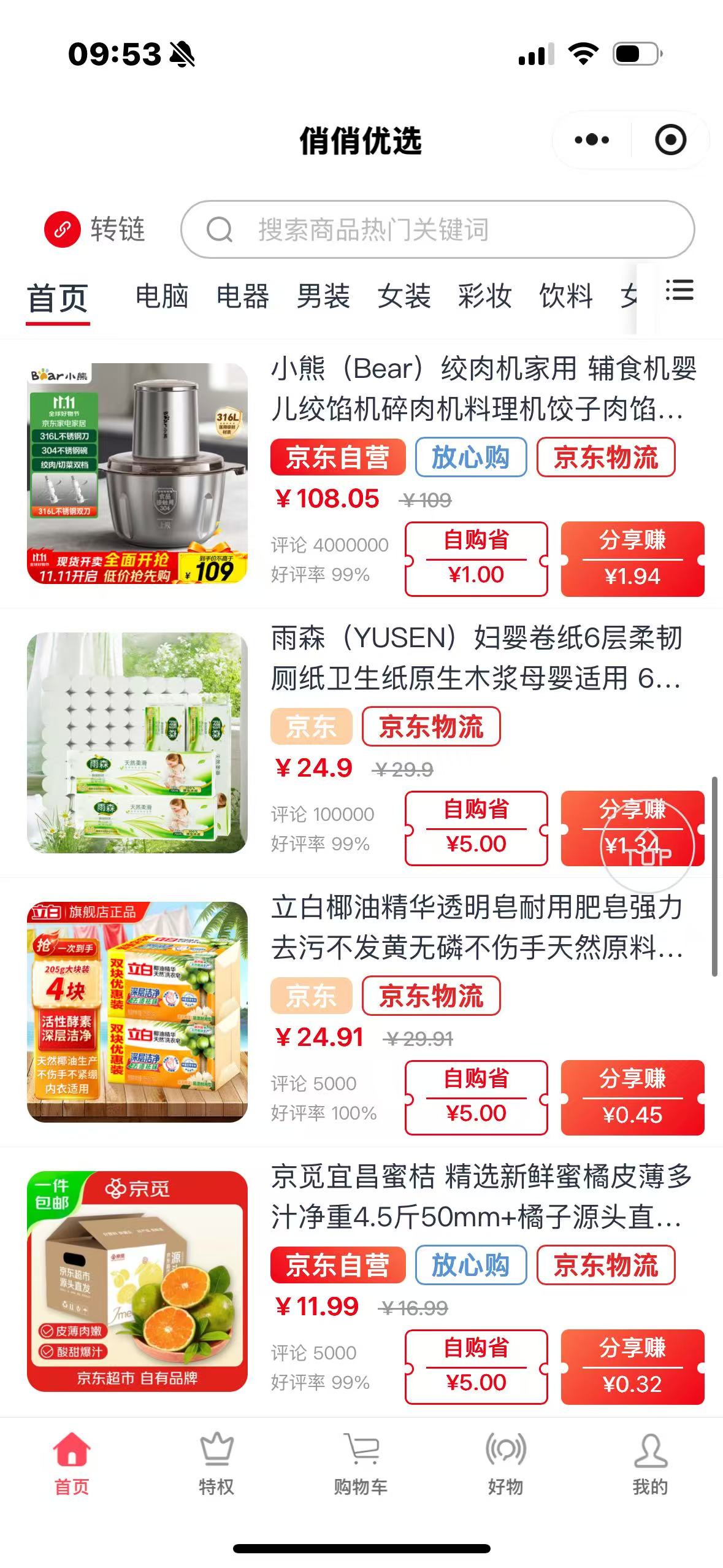Switch to the 彩妆 category tab

(484, 296)
